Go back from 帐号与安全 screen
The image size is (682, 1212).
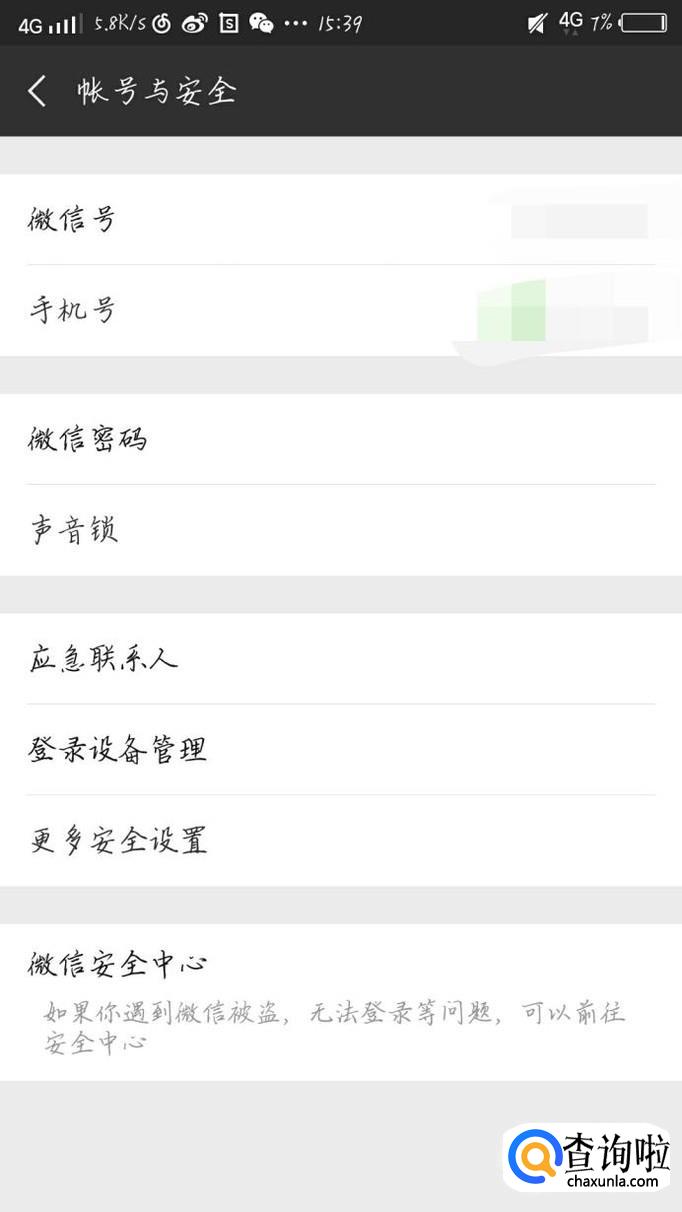[38, 91]
